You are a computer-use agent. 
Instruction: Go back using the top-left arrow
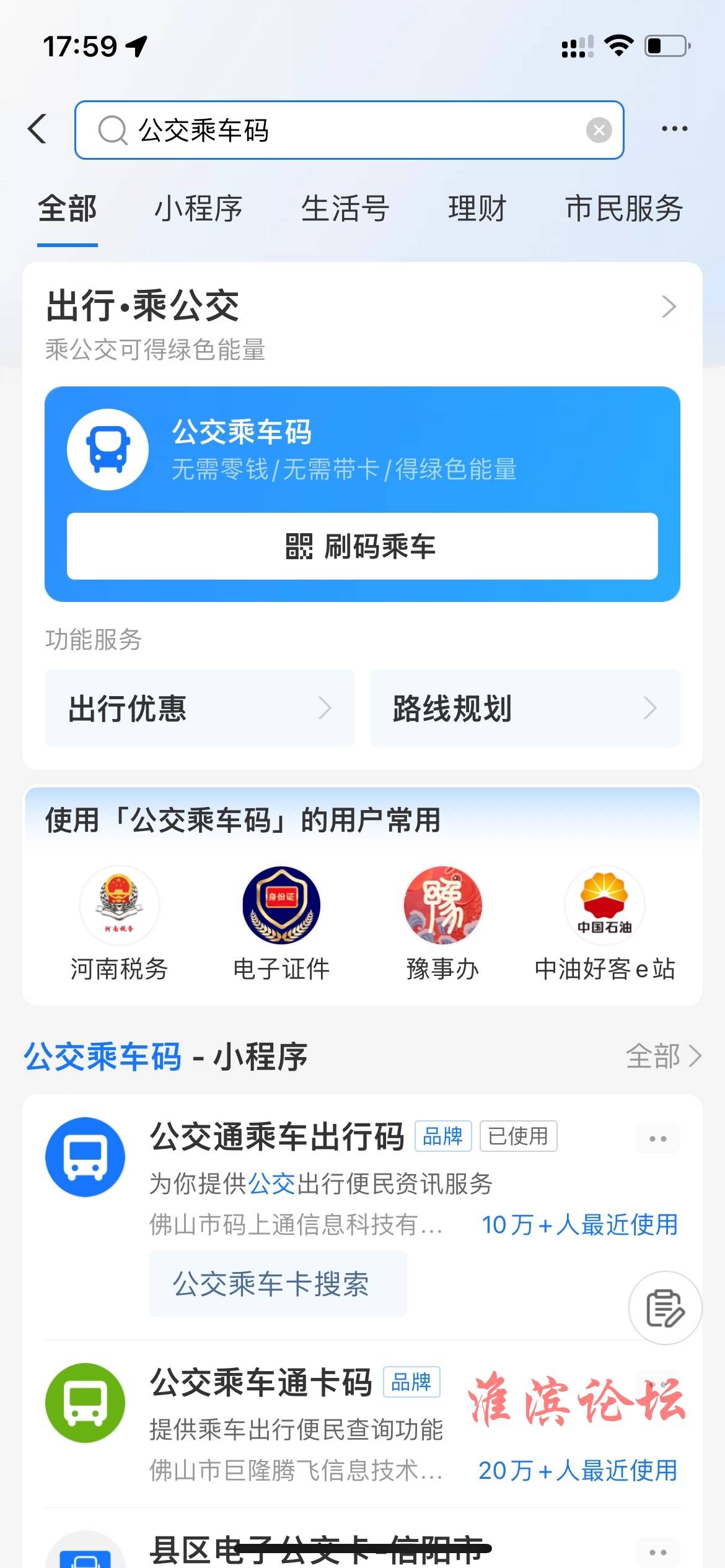(x=38, y=129)
